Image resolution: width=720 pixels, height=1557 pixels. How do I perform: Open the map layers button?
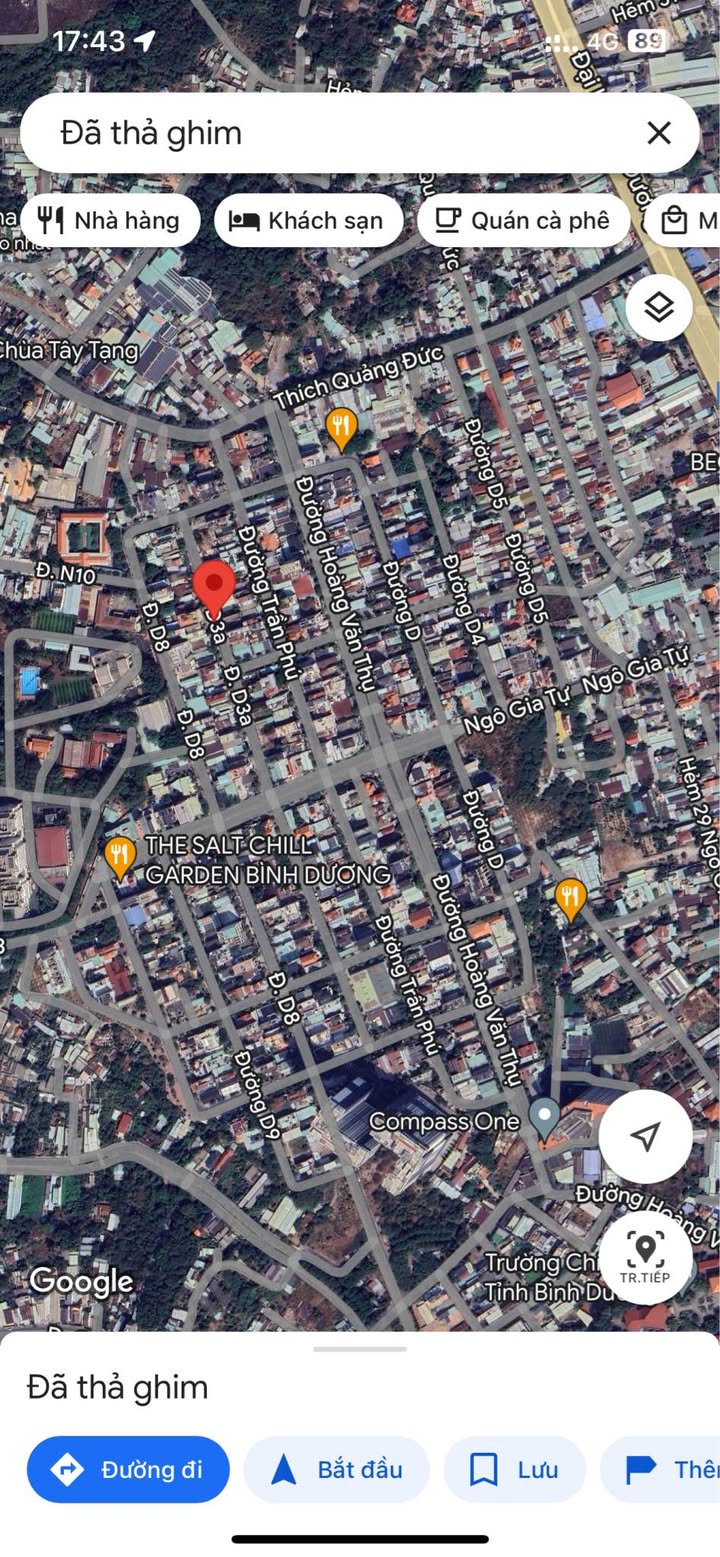coord(659,307)
